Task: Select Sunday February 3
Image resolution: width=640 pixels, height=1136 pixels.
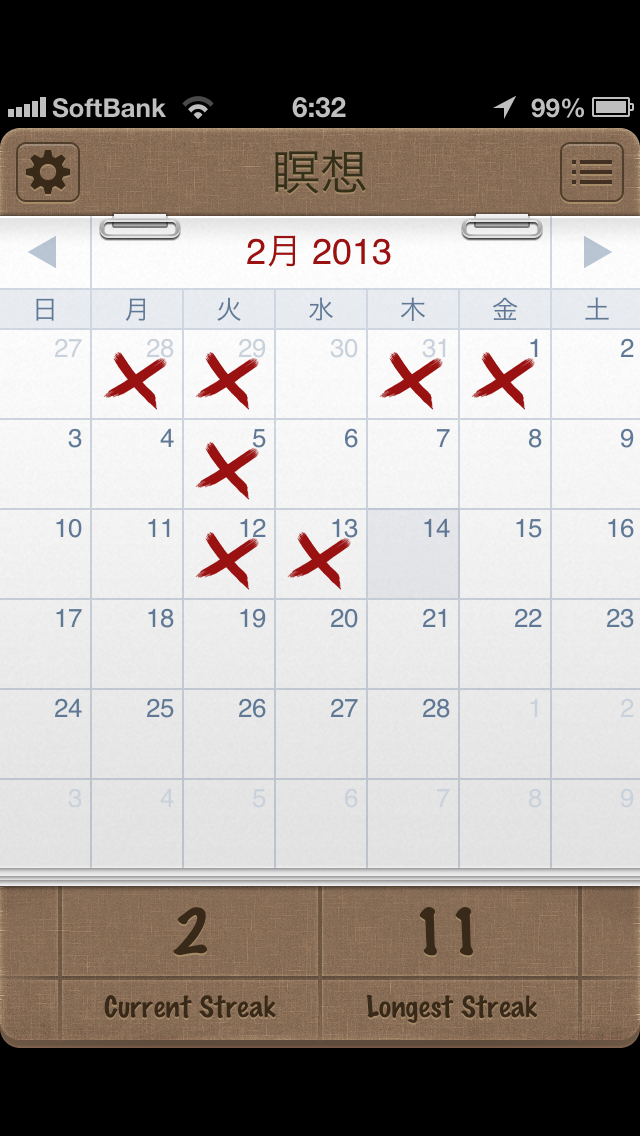Action: tap(46, 464)
